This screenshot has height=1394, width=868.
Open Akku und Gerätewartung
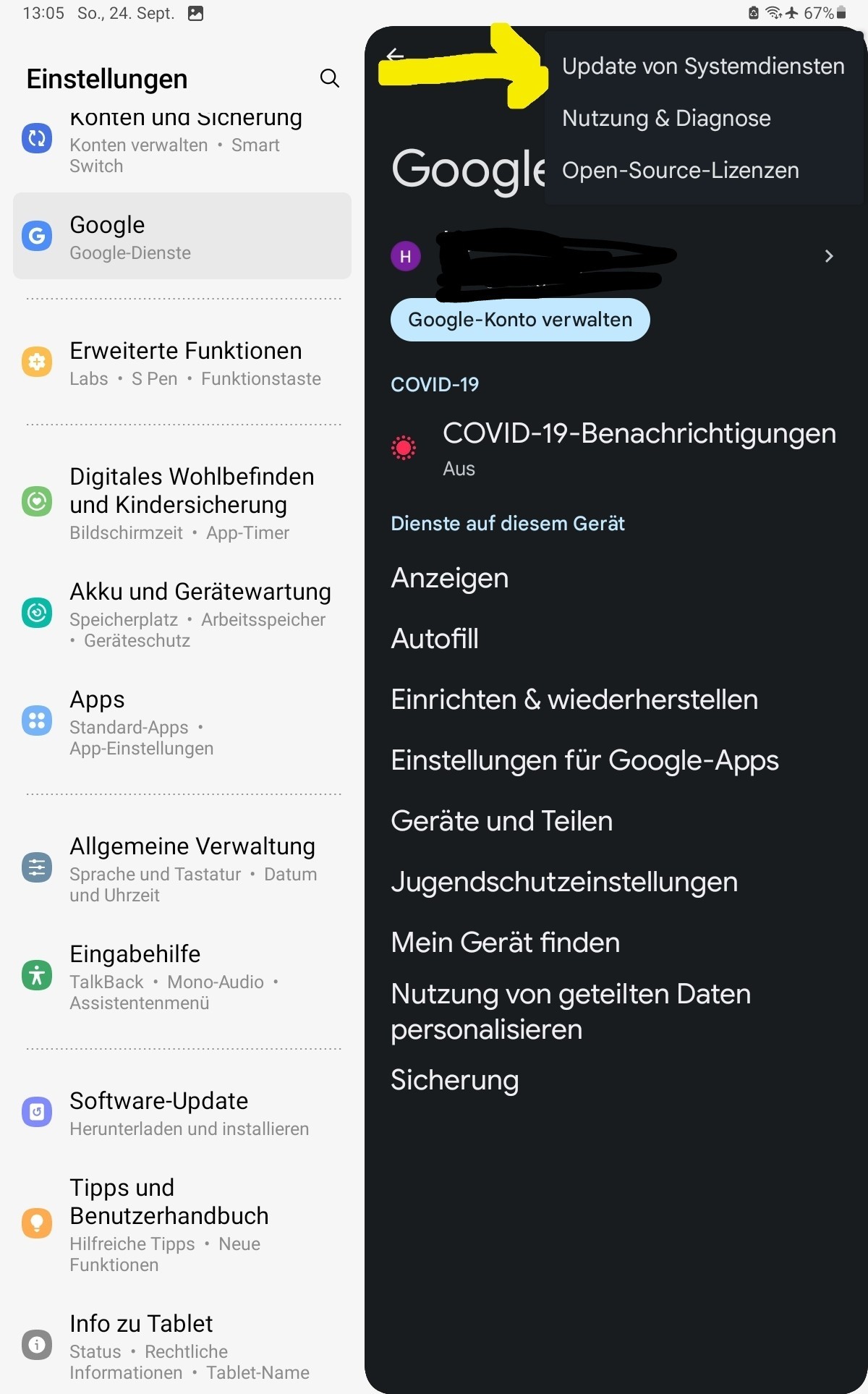coord(200,614)
